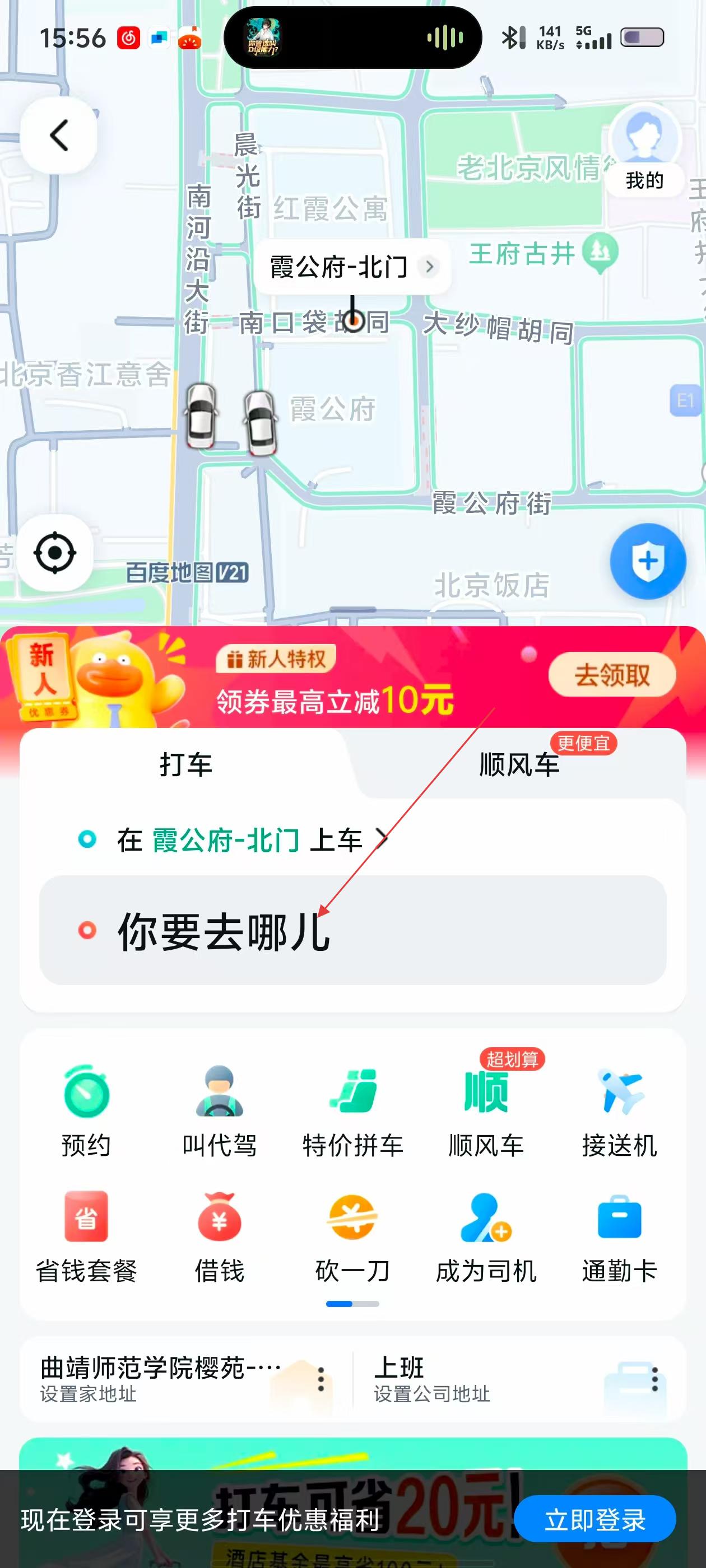The image size is (706, 1568).
Task: Select the 打车 tab
Action: point(186,764)
